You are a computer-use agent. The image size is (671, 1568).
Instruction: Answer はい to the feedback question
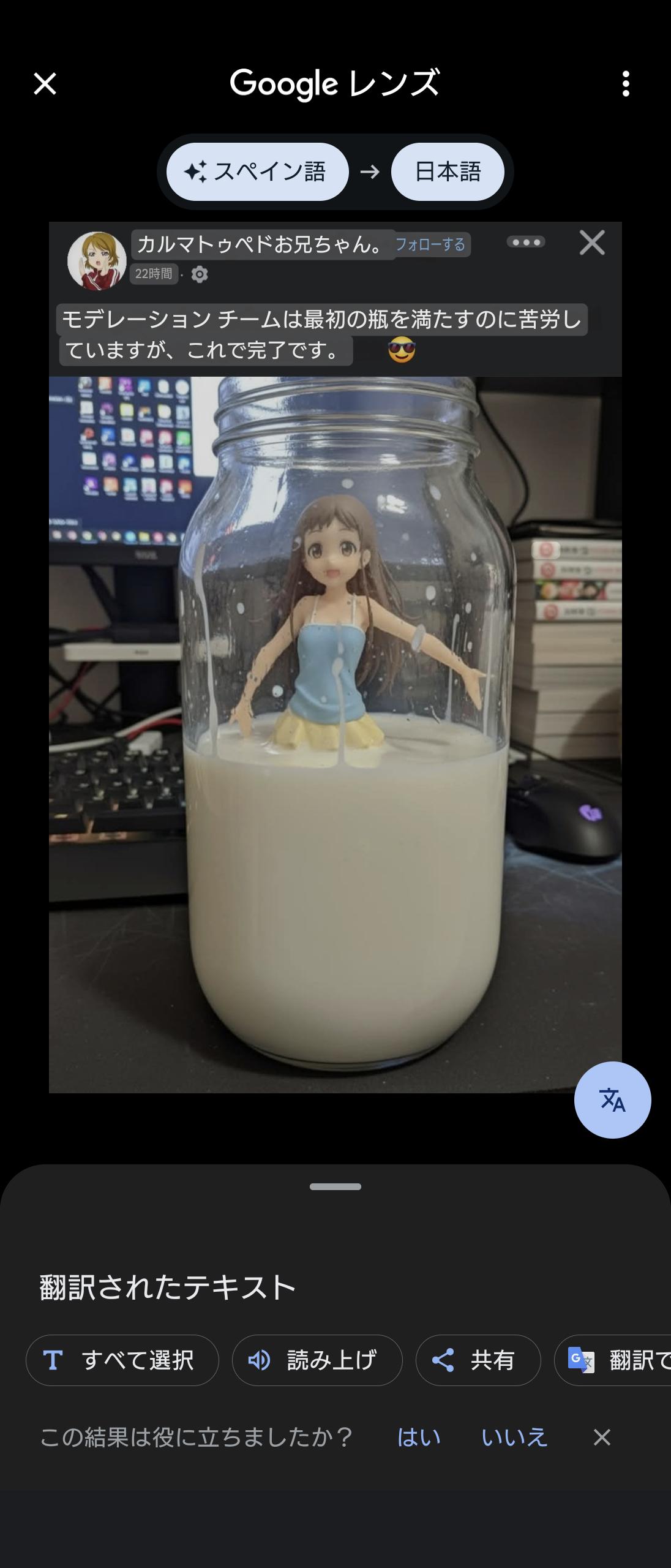coord(419,1437)
